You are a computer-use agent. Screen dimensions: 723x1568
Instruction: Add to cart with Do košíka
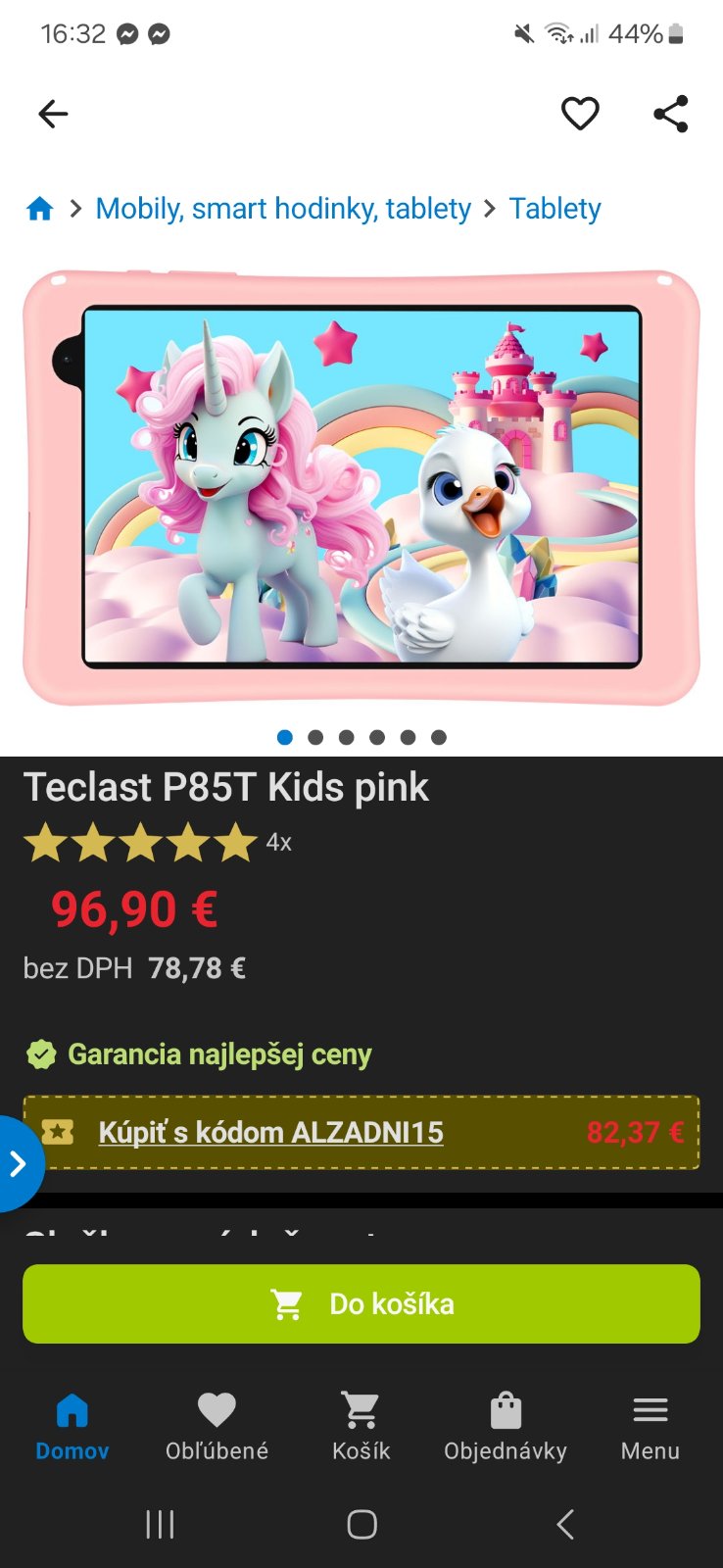click(x=361, y=1303)
